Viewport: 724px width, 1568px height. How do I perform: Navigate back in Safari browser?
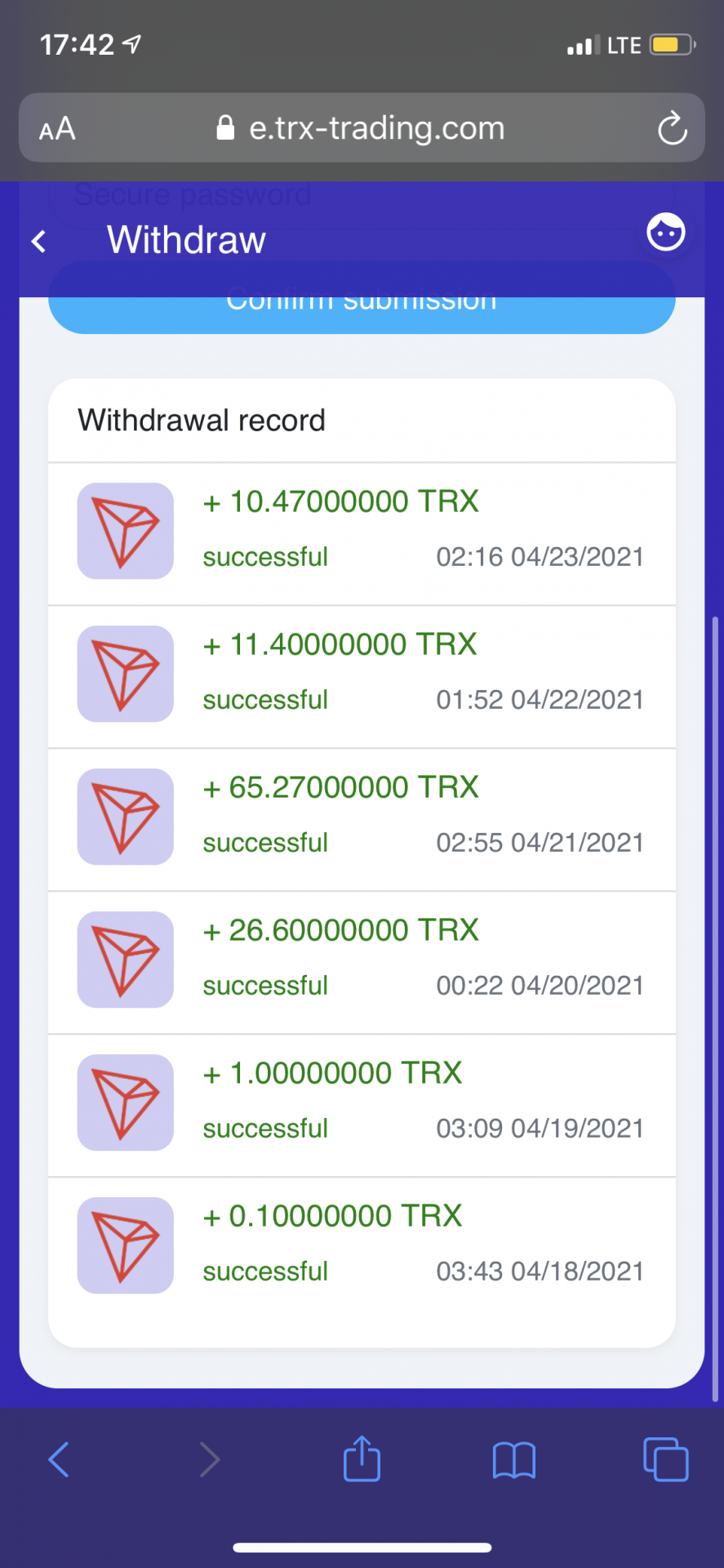tap(59, 1459)
